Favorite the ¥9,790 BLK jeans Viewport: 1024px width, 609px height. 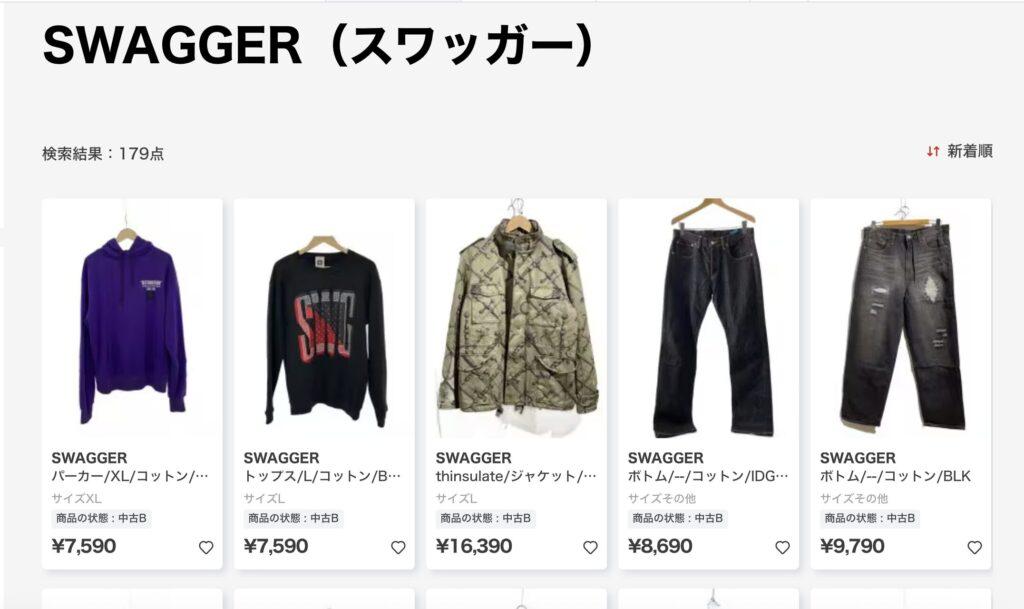pos(974,547)
